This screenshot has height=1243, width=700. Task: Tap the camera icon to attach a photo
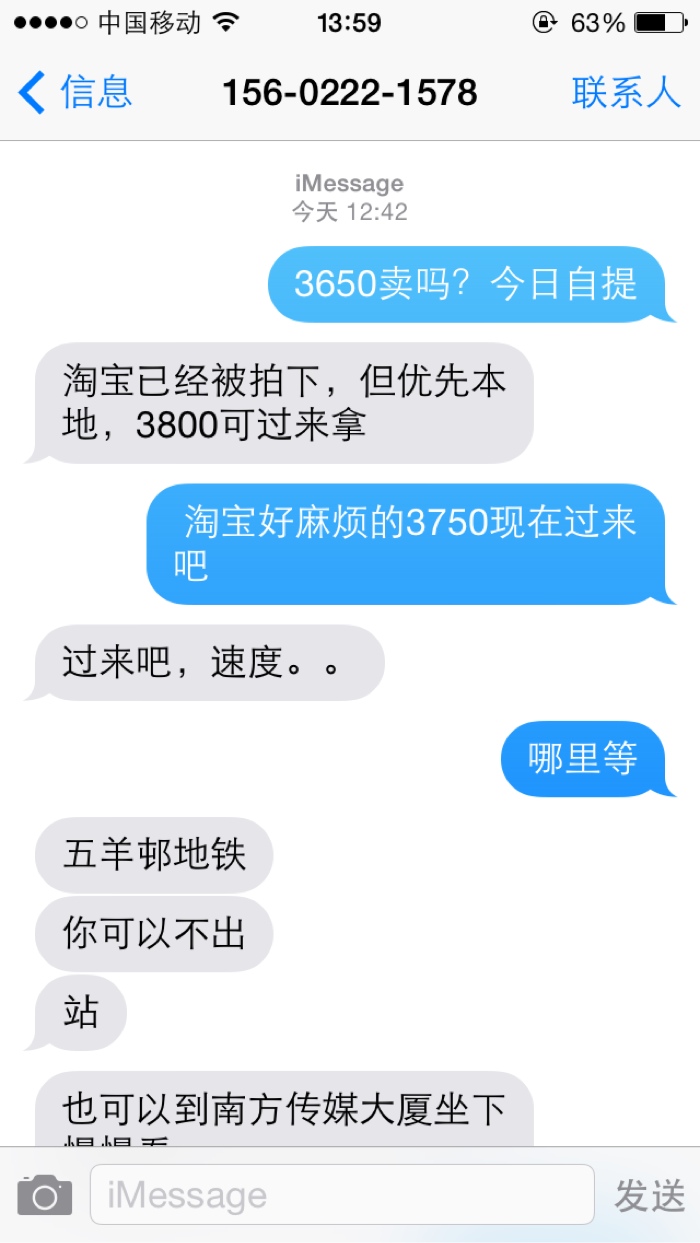click(45, 1194)
